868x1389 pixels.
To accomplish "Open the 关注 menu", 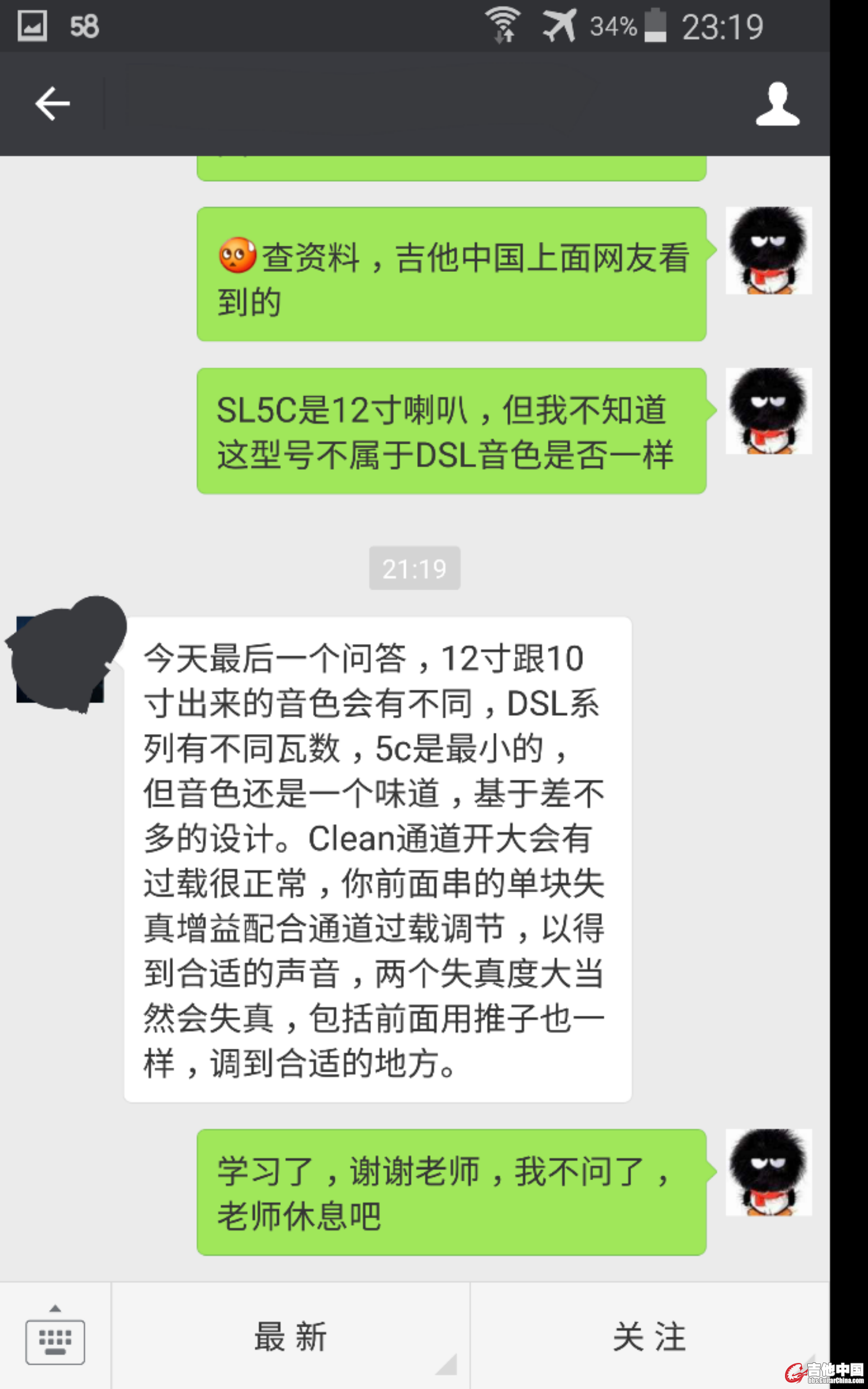I will [650, 1336].
